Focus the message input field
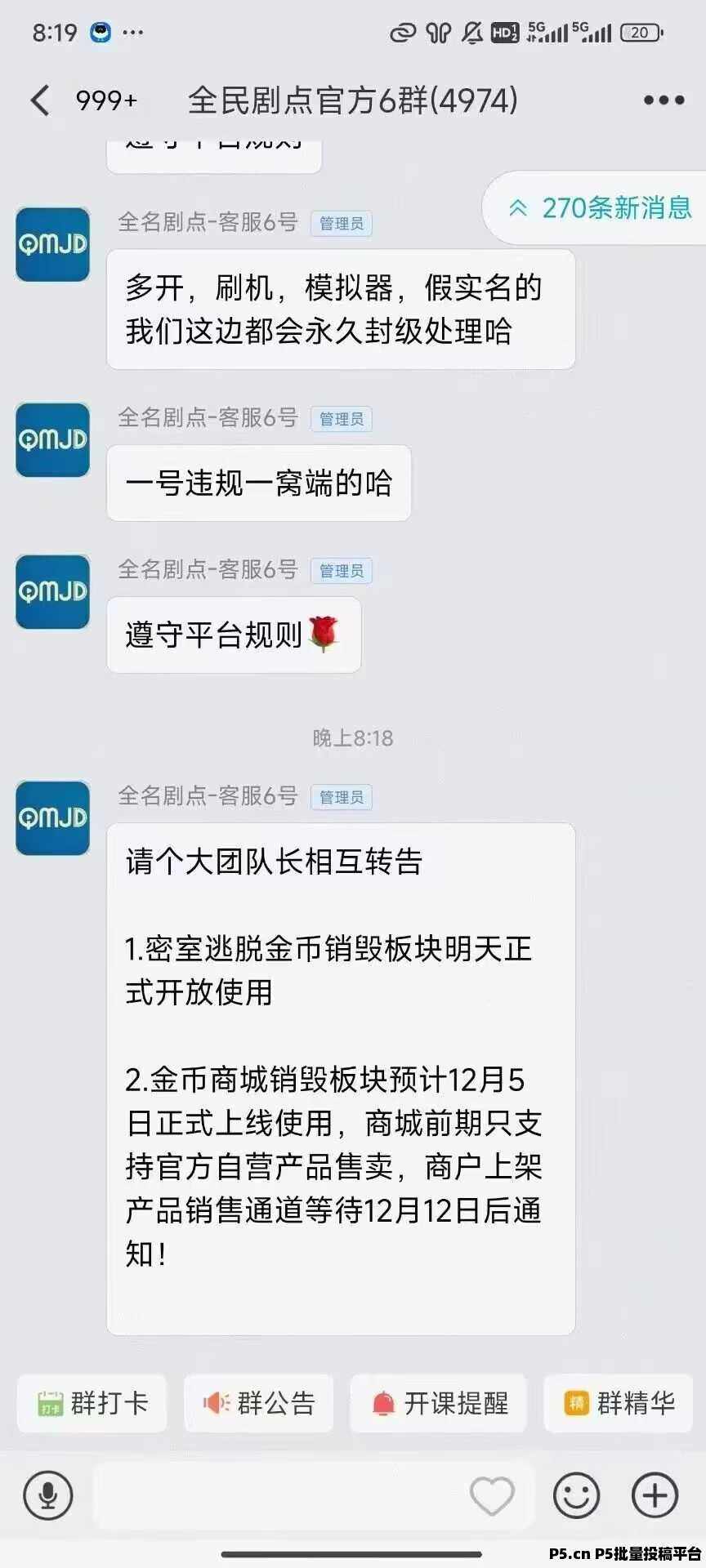This screenshot has width=706, height=1568. [278, 1495]
